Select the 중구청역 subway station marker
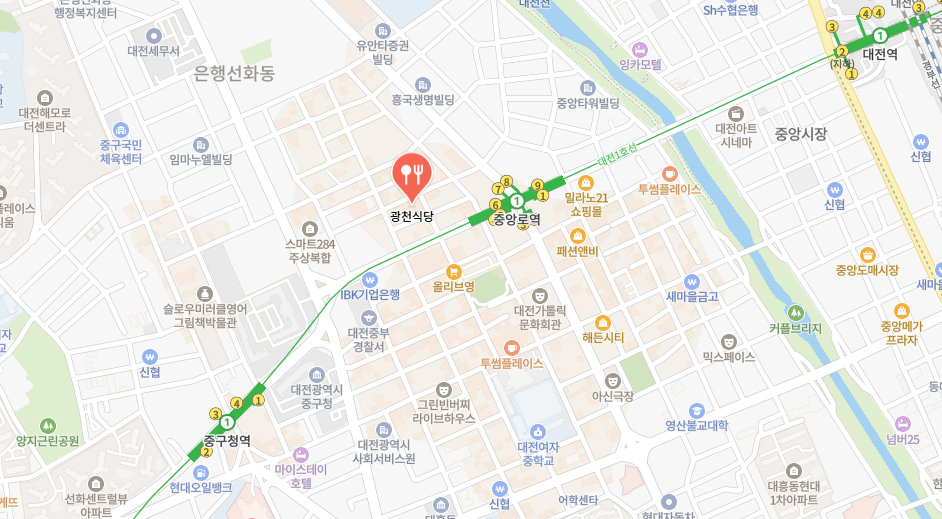This screenshot has width=942, height=519. point(227,423)
